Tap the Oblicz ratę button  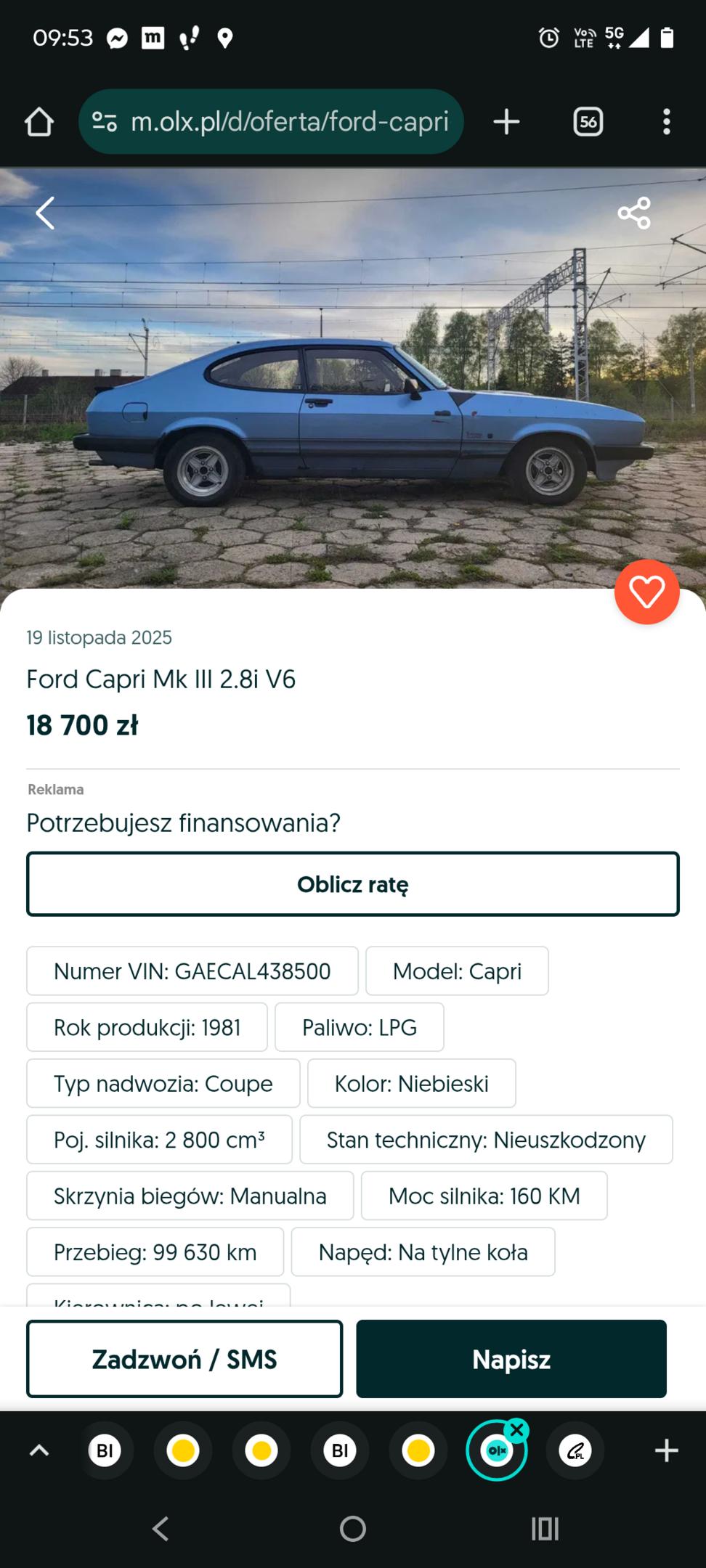pyautogui.click(x=353, y=884)
